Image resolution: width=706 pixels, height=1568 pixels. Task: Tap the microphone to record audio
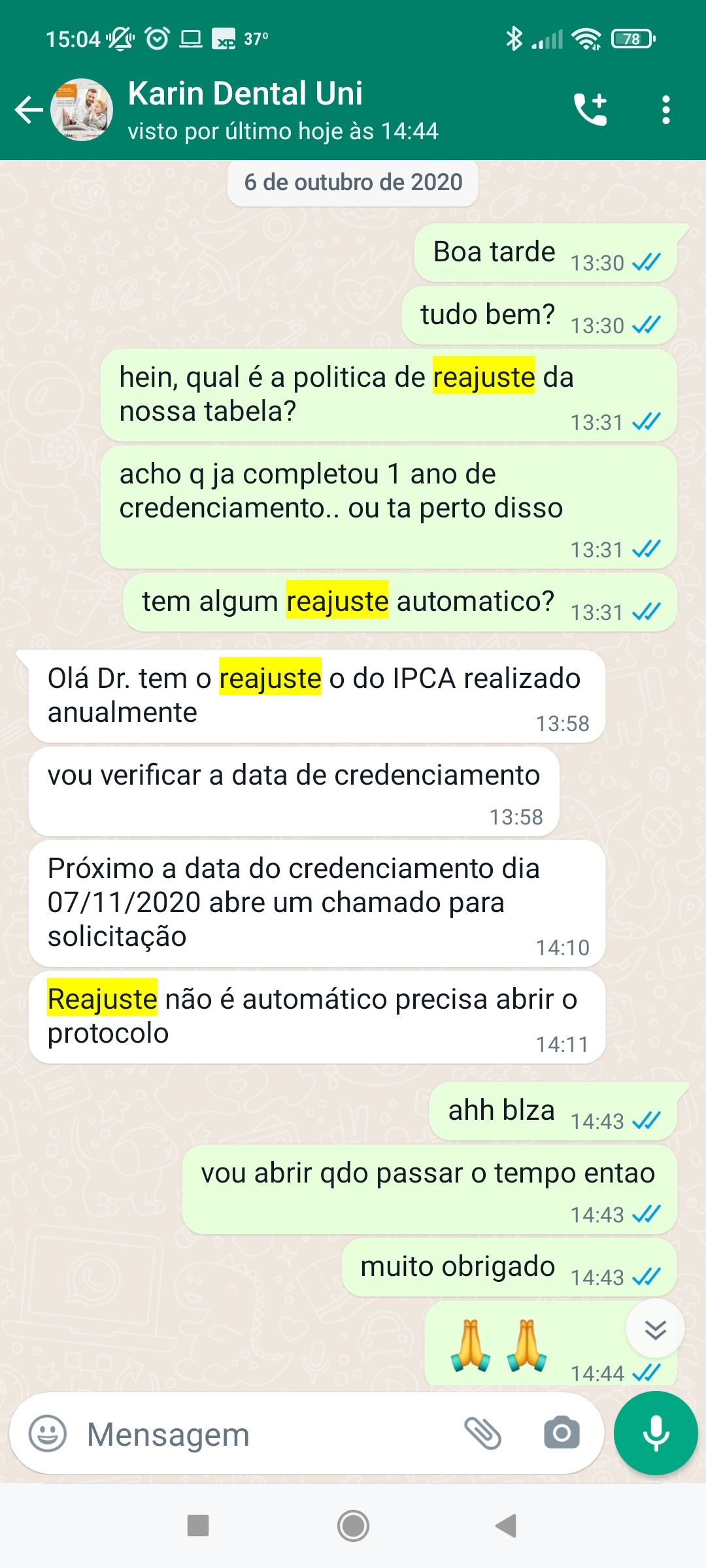point(656,1433)
